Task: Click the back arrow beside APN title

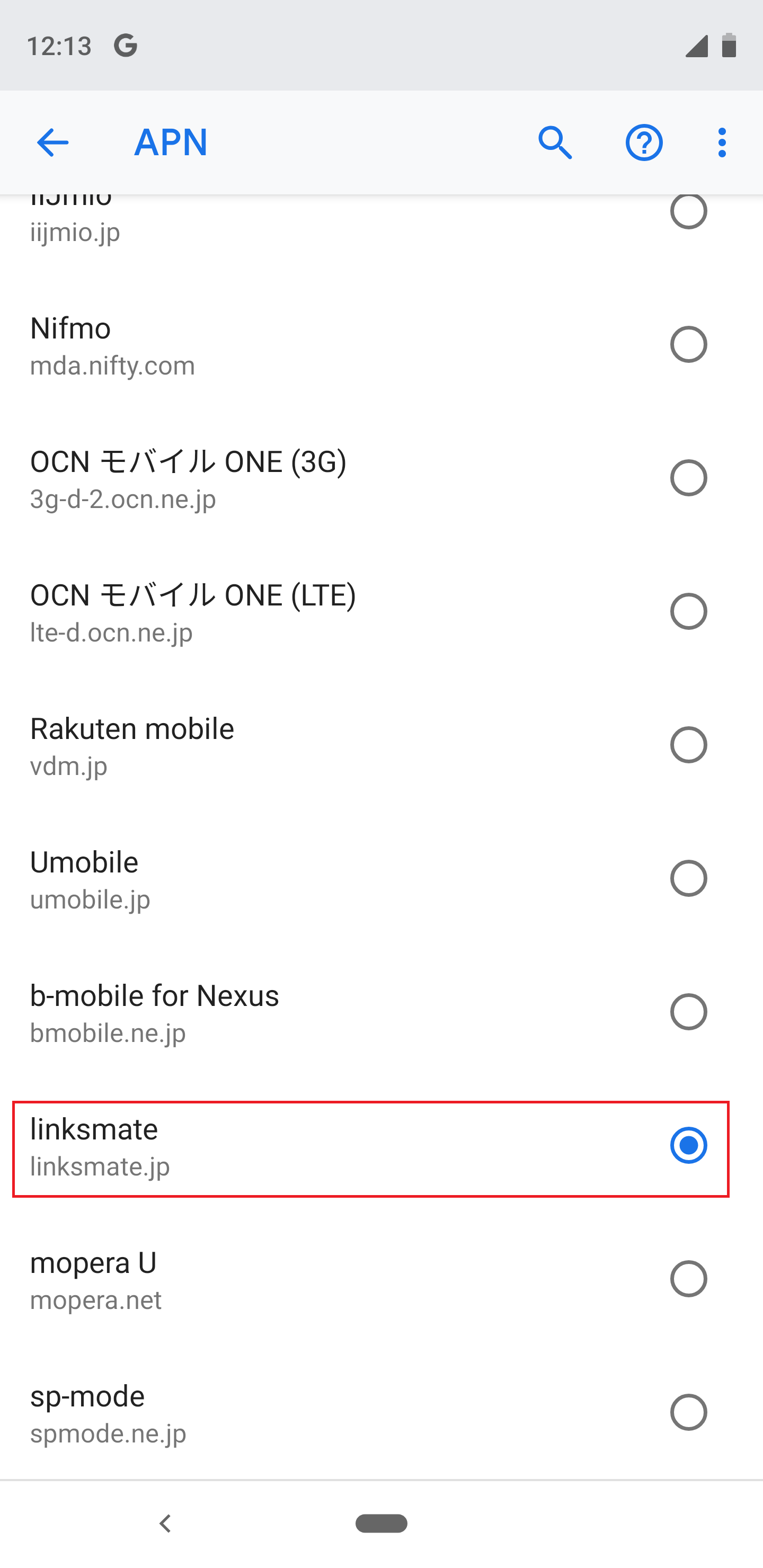Action: pos(51,142)
